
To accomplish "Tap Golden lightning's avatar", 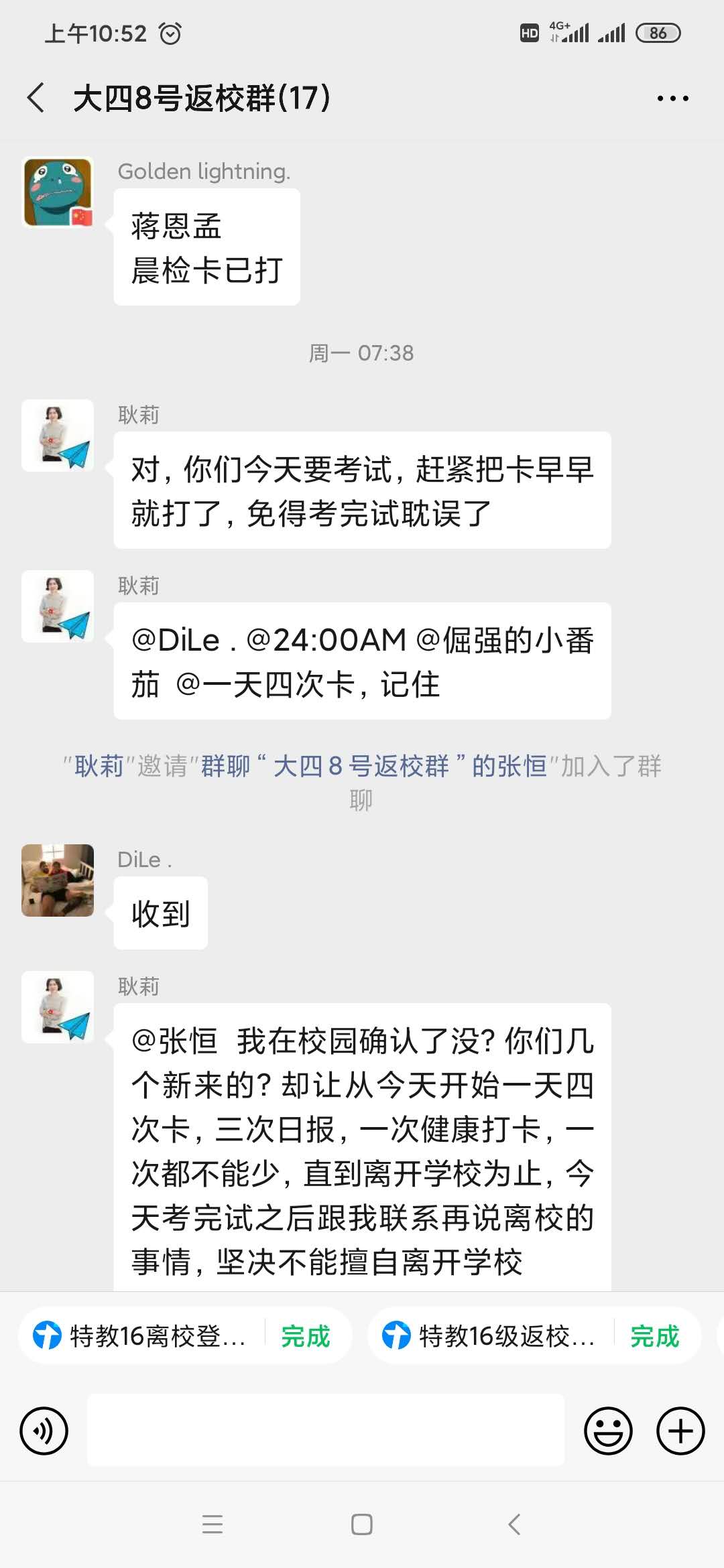I will click(x=58, y=192).
